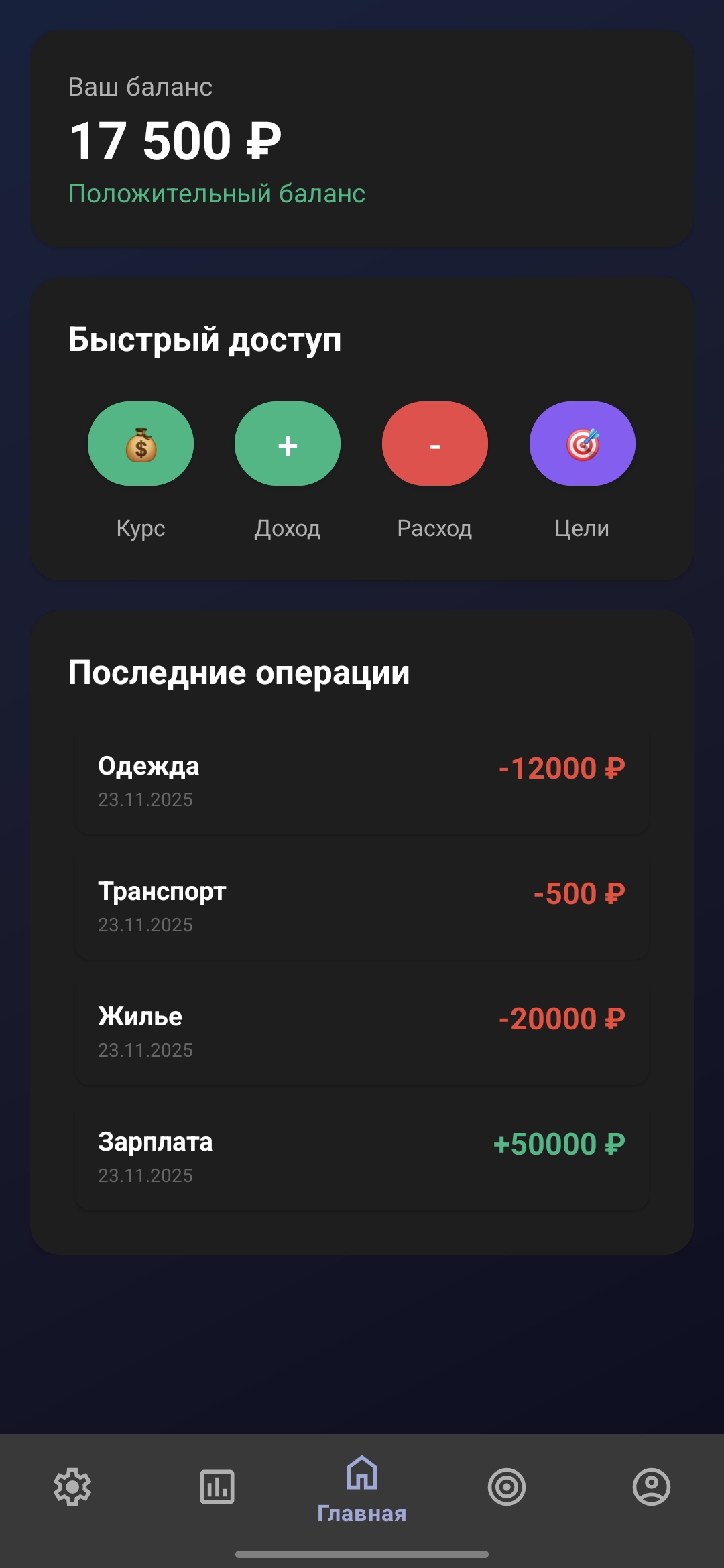
Task: Open the currency rate (Курс) money bag icon
Action: (140, 444)
